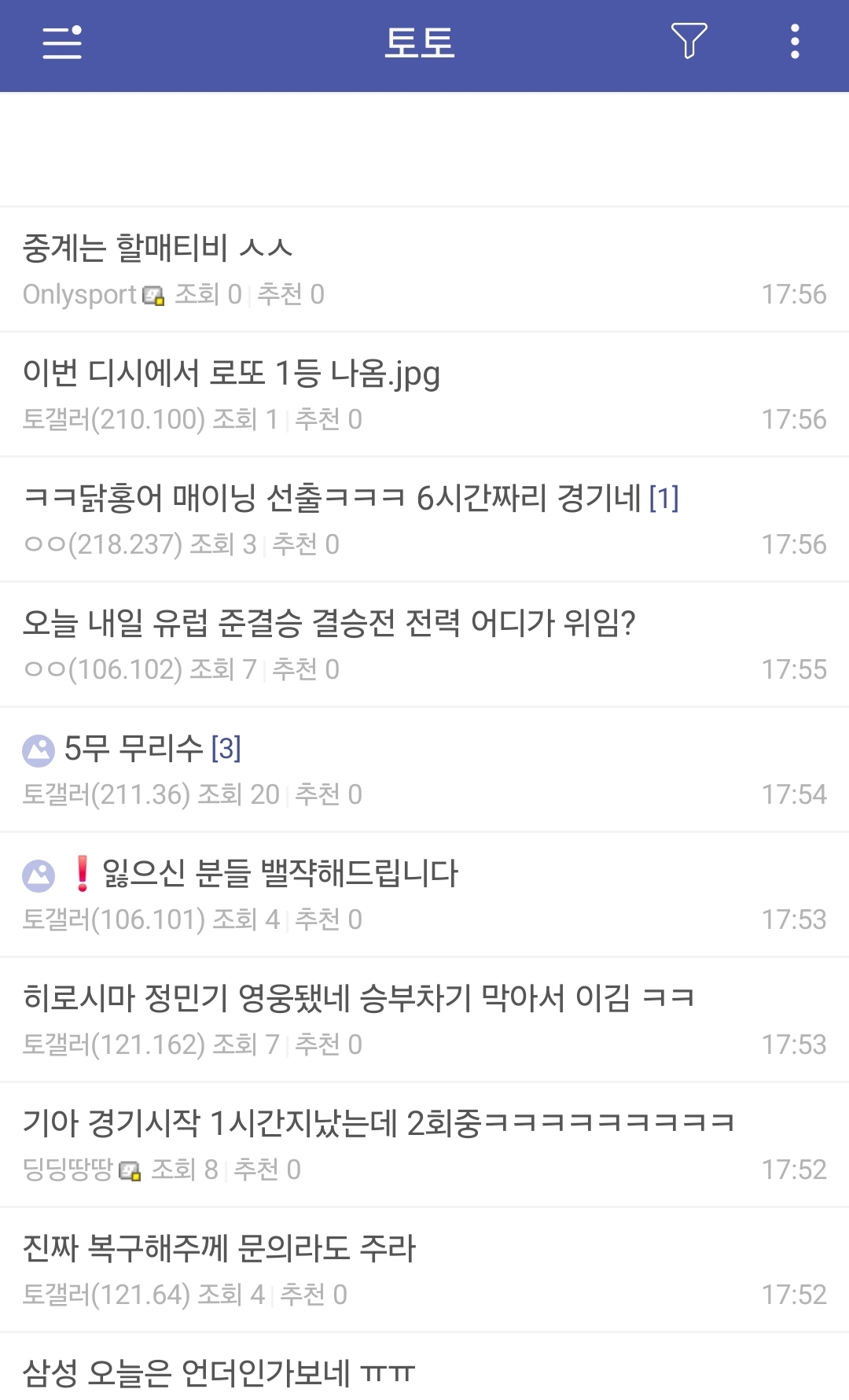Screen dimensions: 849x1400
Task: Open post '중계는 할매티비 ㅅㅅ'
Action: 157,249
